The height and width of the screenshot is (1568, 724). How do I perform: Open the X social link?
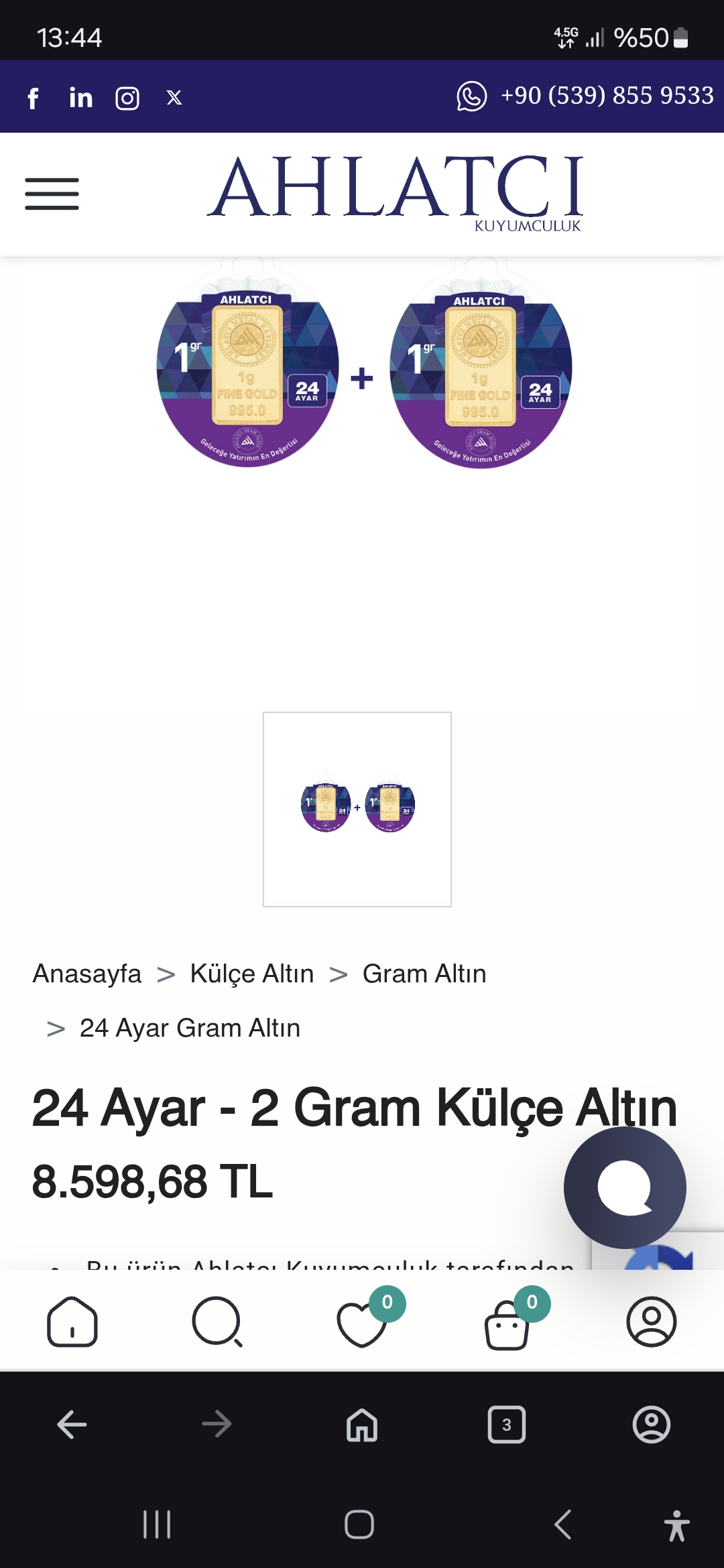pos(174,98)
